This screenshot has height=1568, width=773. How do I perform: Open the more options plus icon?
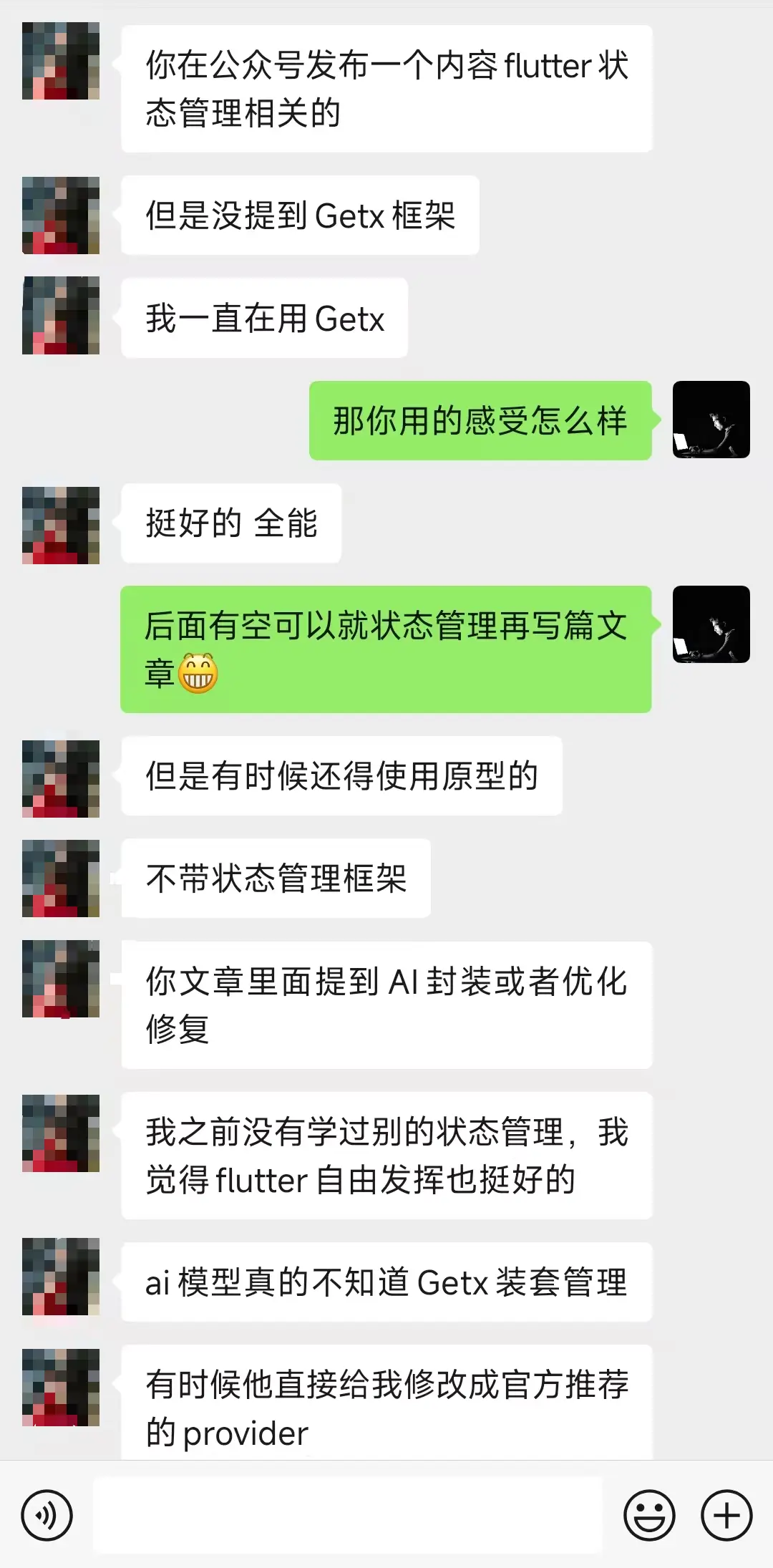(726, 1516)
